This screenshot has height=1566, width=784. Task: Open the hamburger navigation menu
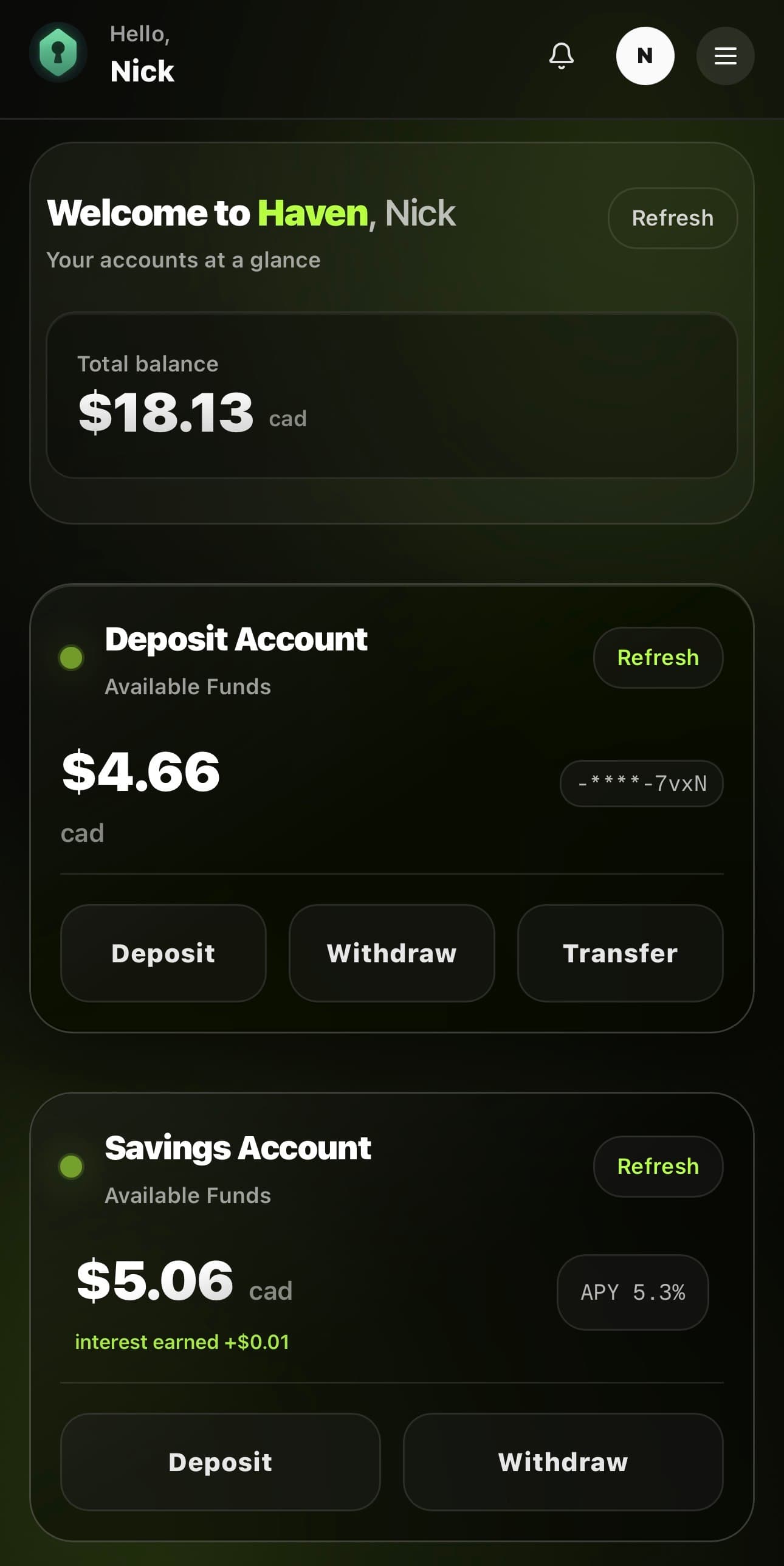click(x=724, y=55)
